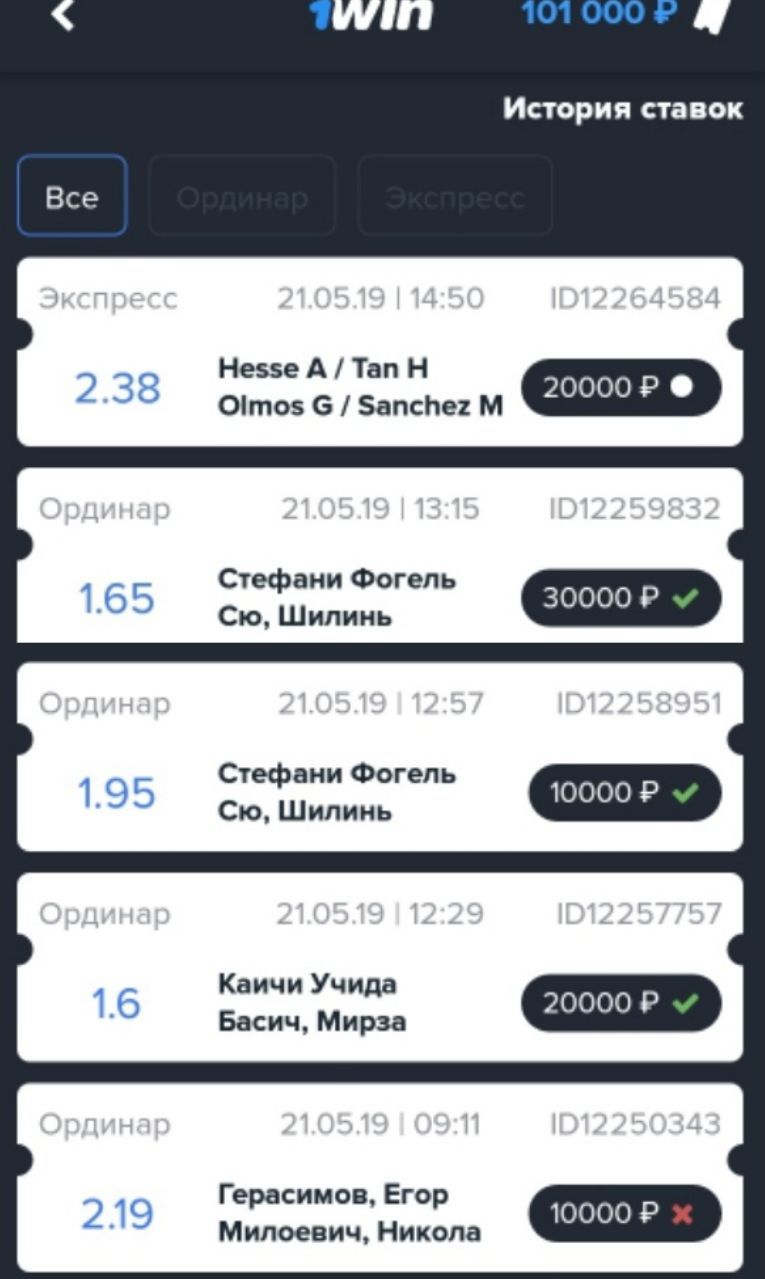Go back with the top-left arrow
Image resolution: width=765 pixels, height=1279 pixels.
pyautogui.click(x=63, y=14)
